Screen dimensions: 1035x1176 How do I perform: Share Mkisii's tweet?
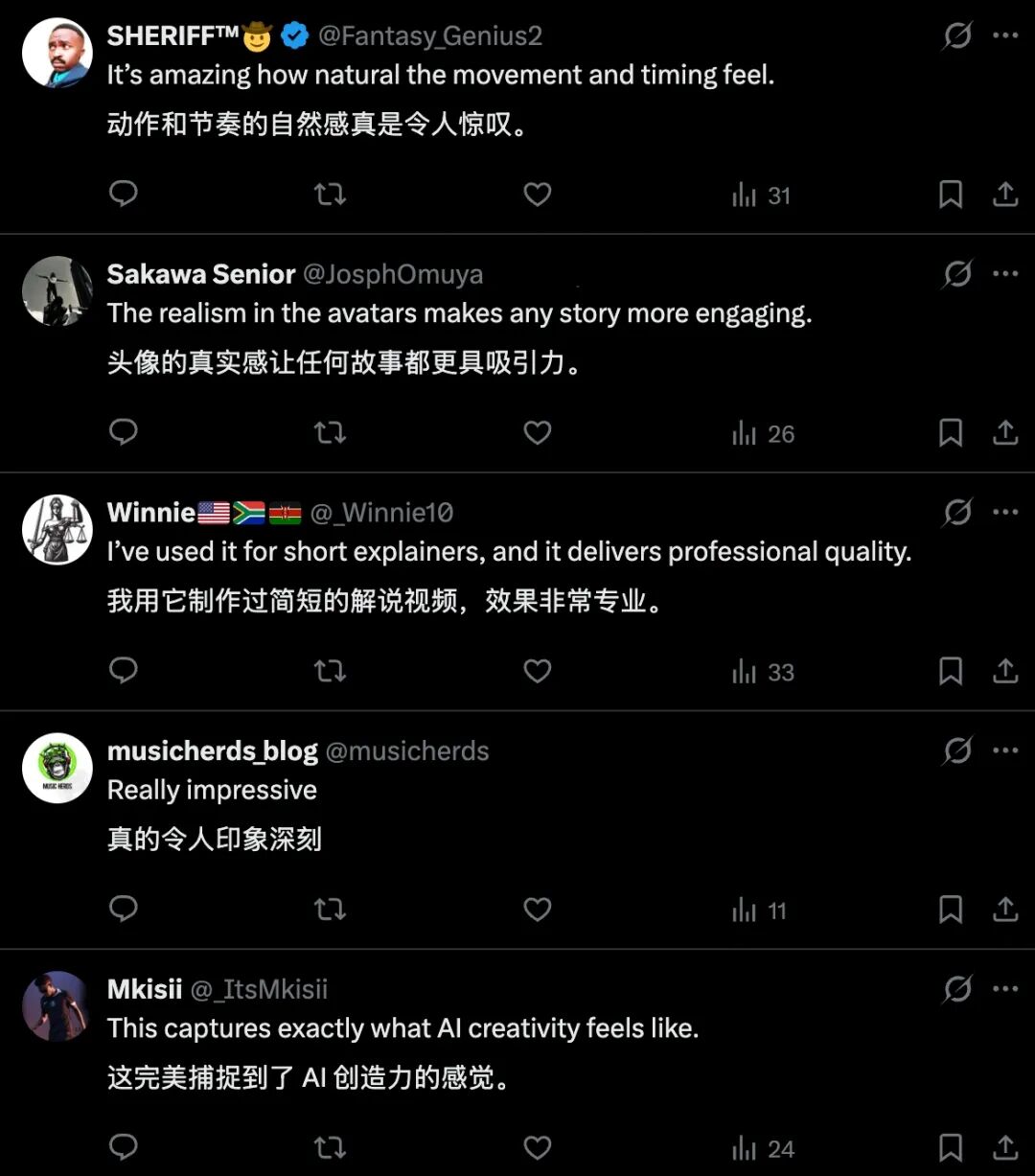[1004, 1147]
